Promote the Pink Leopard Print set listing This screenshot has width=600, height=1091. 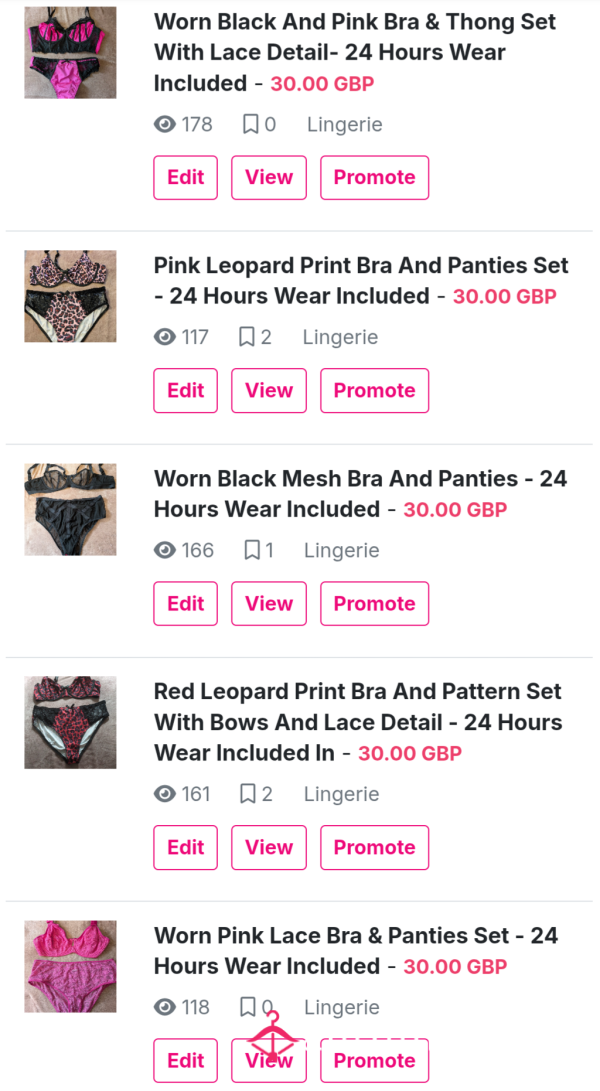[x=374, y=390]
